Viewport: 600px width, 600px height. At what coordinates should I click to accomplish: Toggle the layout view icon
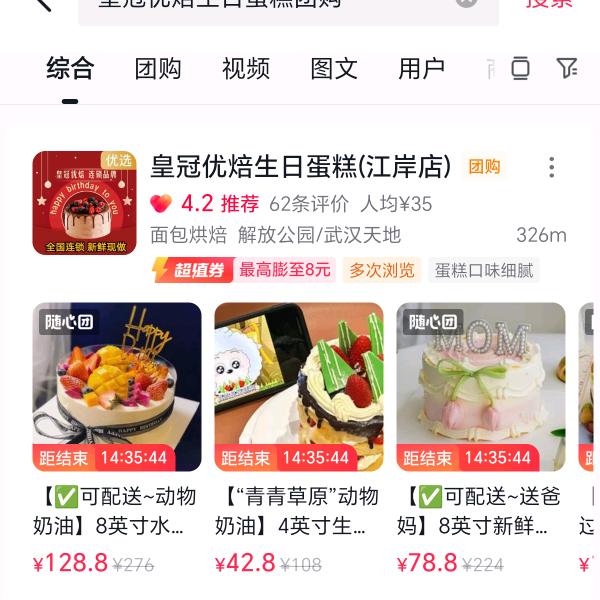click(x=520, y=69)
